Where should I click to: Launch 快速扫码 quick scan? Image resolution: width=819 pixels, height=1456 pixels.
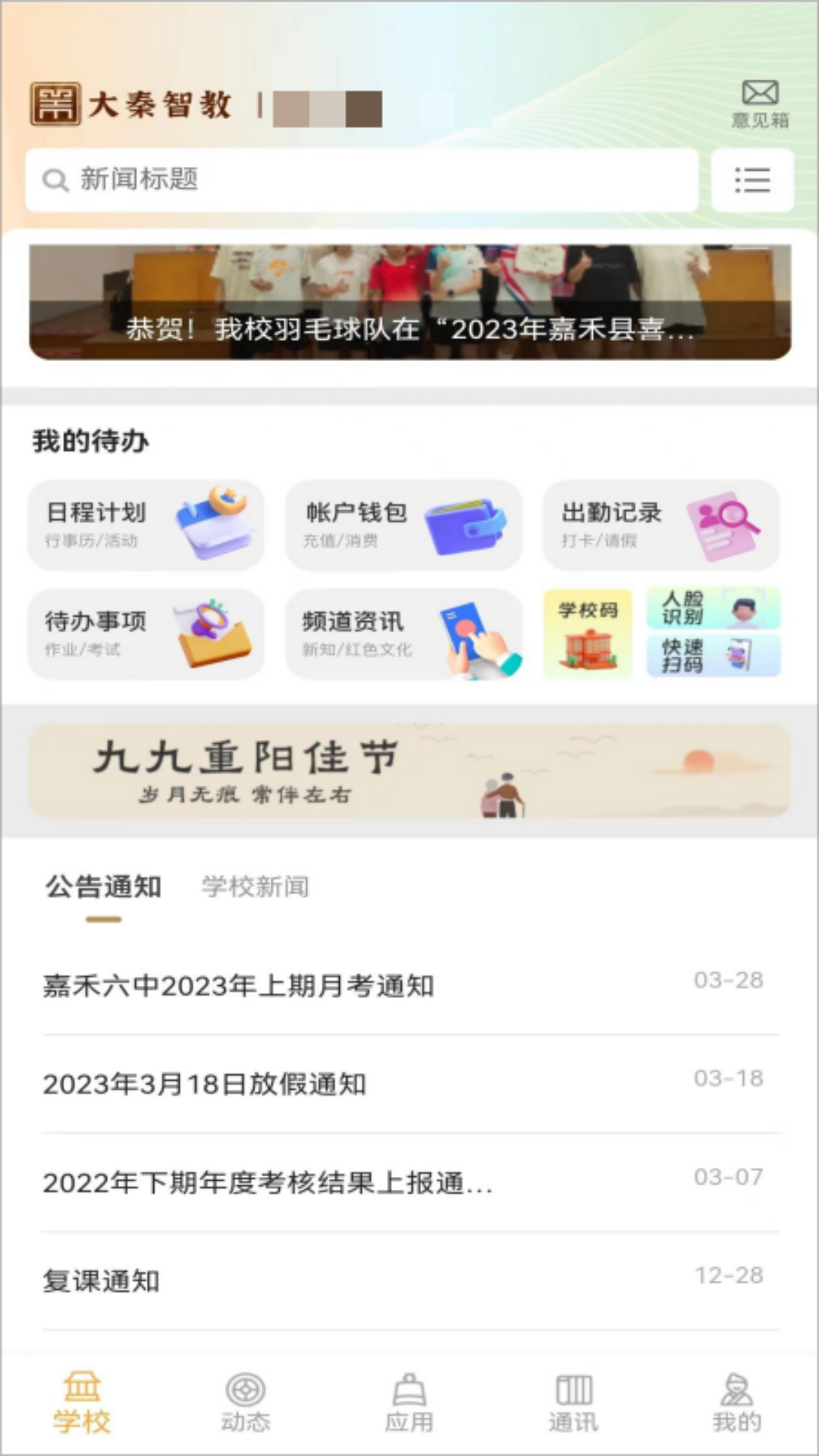(713, 658)
